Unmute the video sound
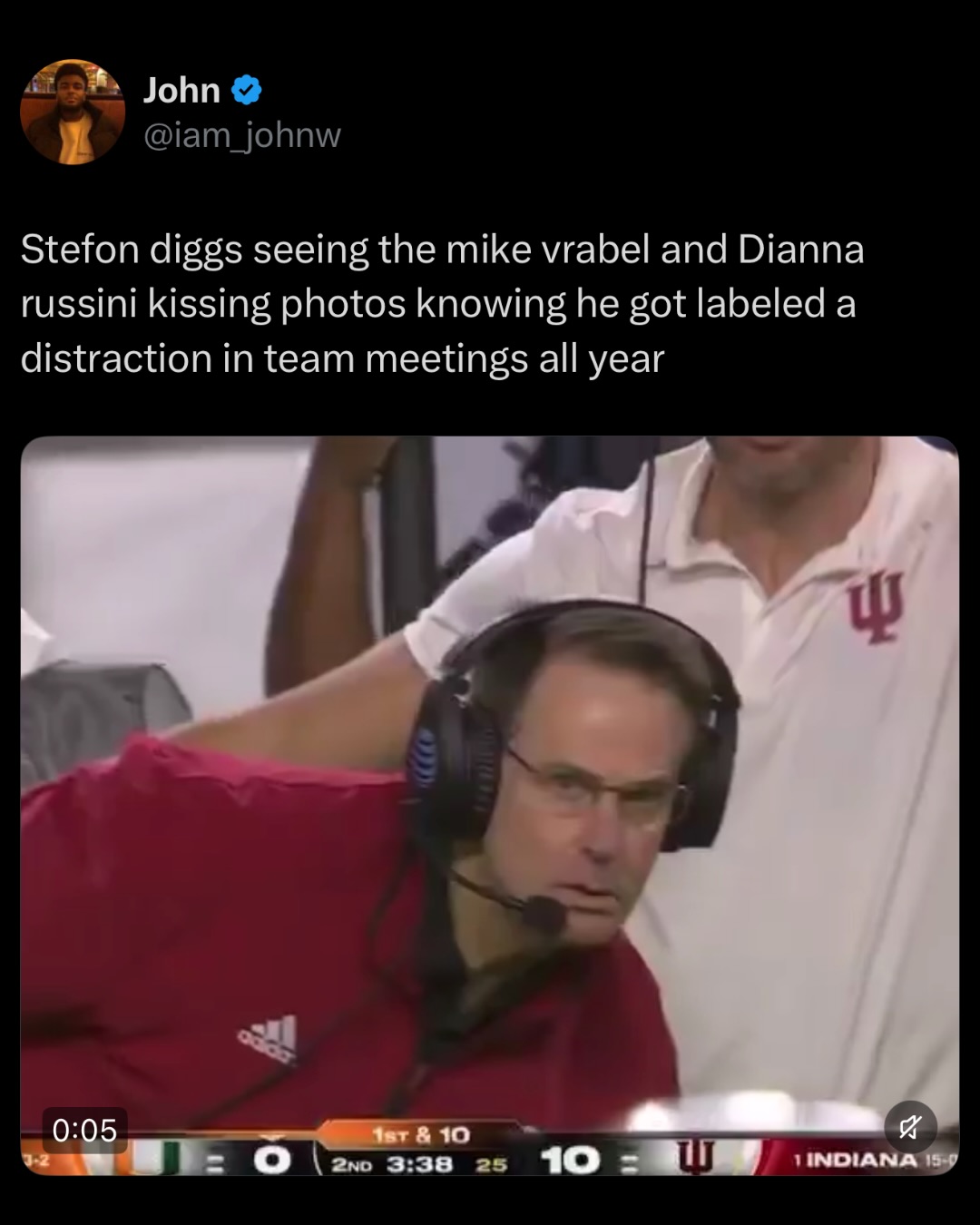The height and width of the screenshot is (1225, 980). [909, 1127]
